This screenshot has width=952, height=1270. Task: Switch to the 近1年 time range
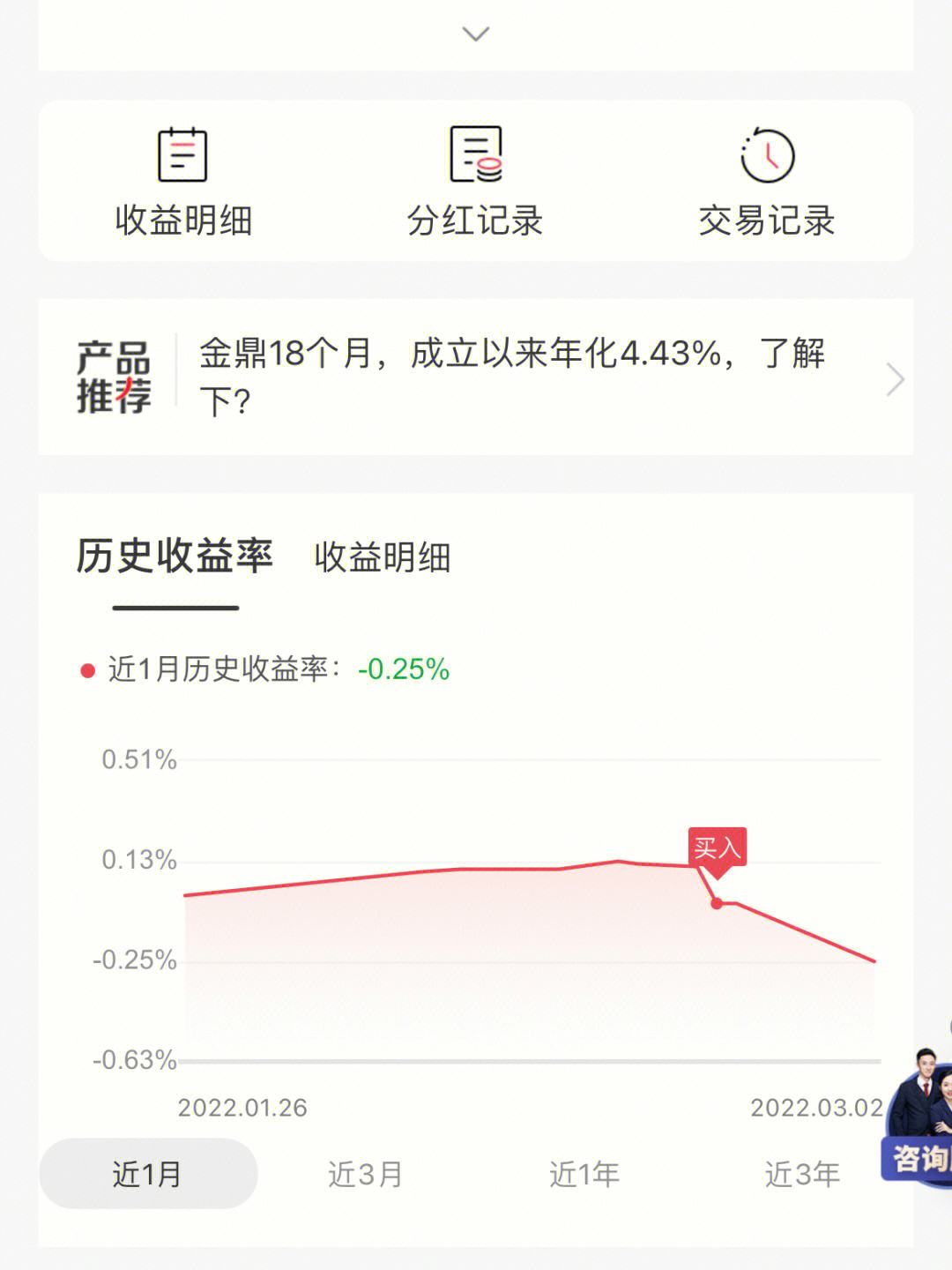(x=585, y=1173)
